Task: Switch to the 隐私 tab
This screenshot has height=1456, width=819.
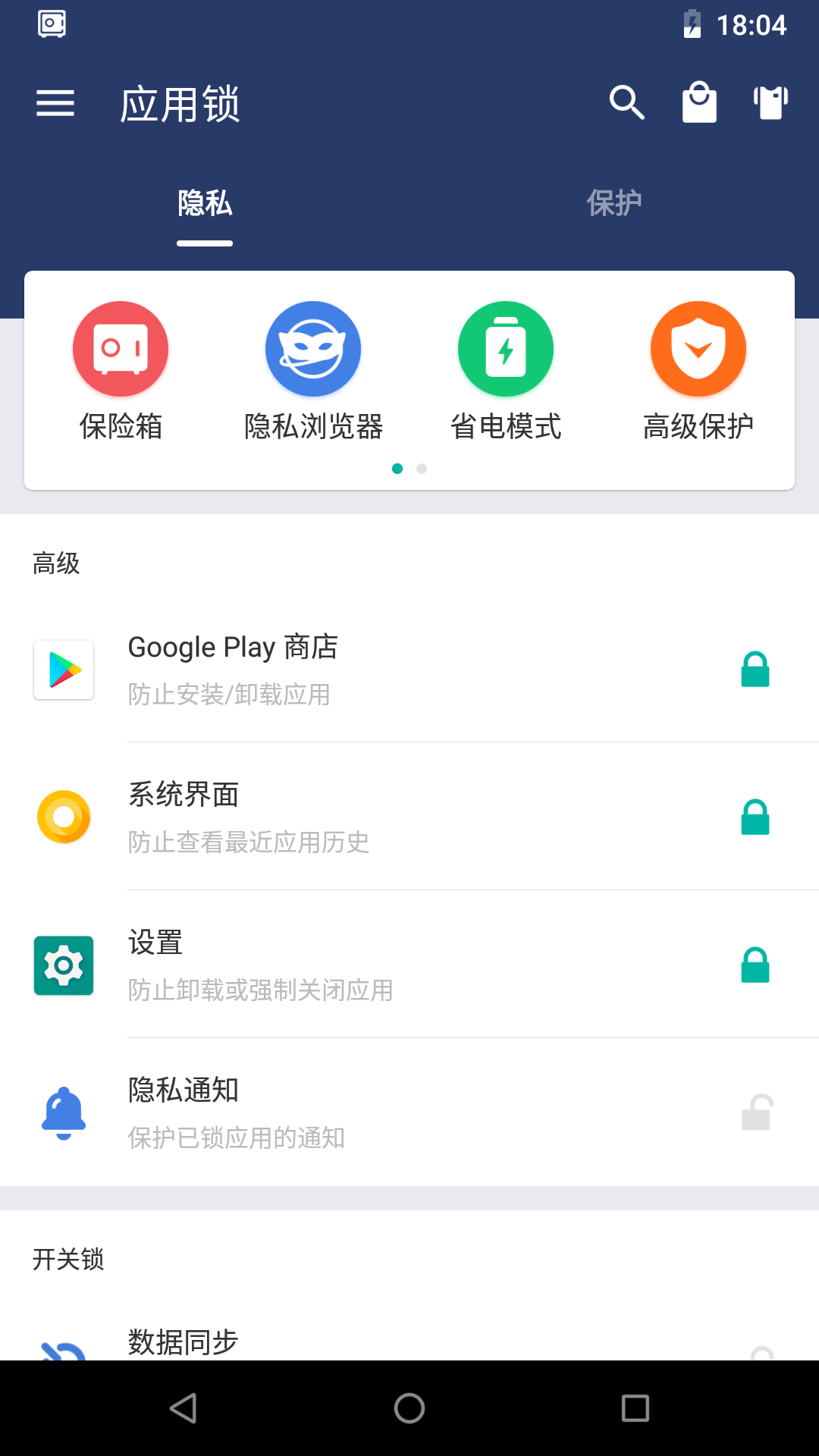Action: tap(205, 203)
